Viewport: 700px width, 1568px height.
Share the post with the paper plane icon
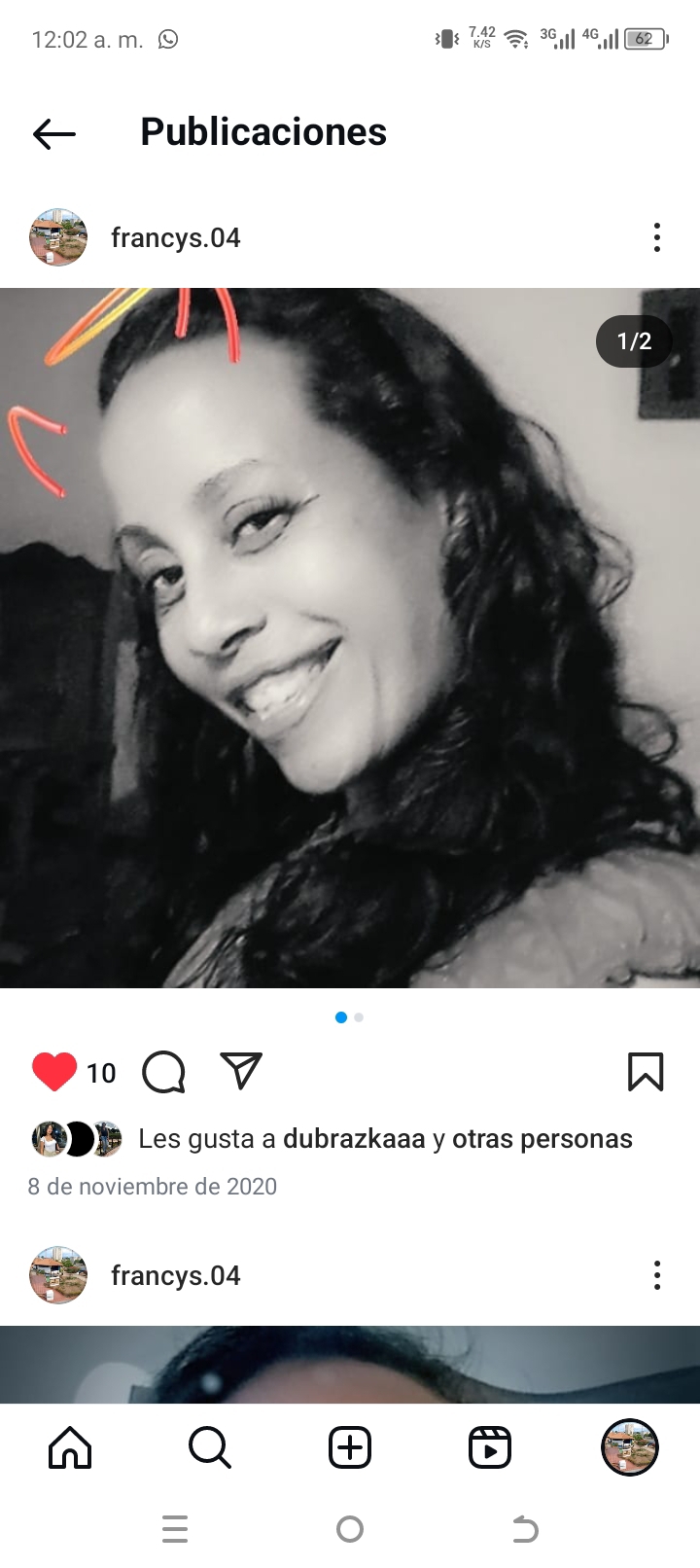[x=241, y=1070]
